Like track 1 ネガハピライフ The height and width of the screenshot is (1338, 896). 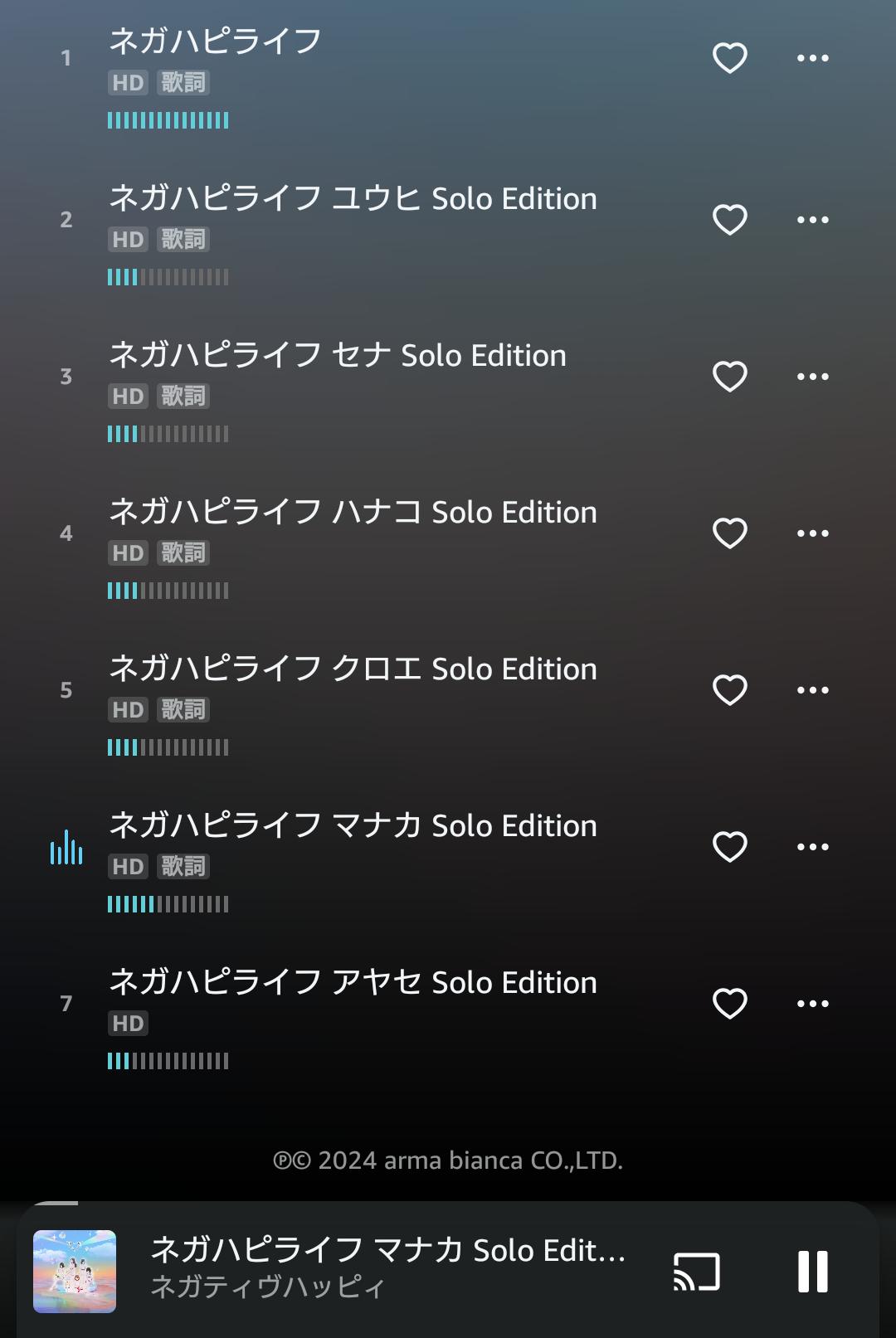click(x=730, y=58)
